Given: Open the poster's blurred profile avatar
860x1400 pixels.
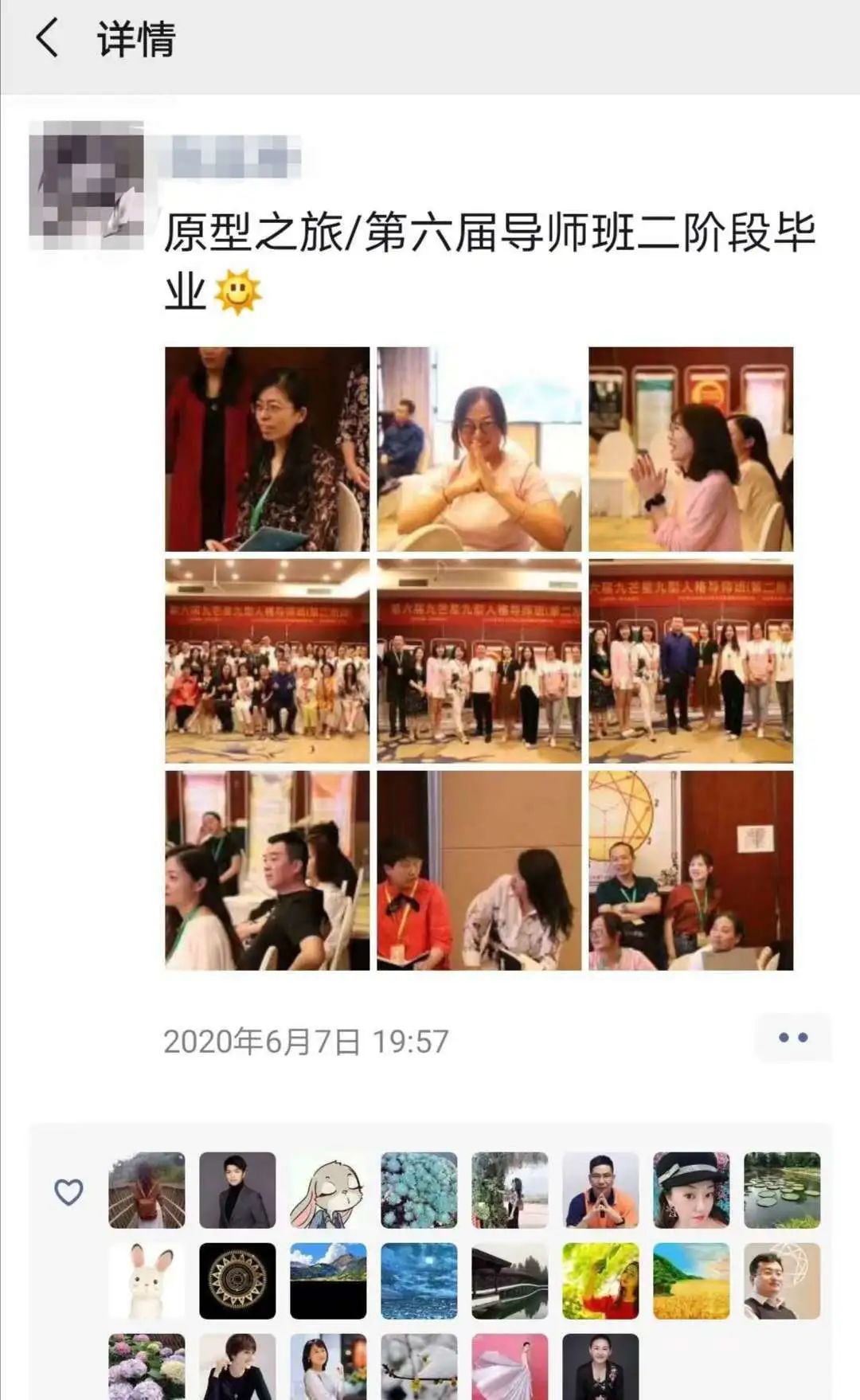Looking at the screenshot, I should [x=86, y=185].
